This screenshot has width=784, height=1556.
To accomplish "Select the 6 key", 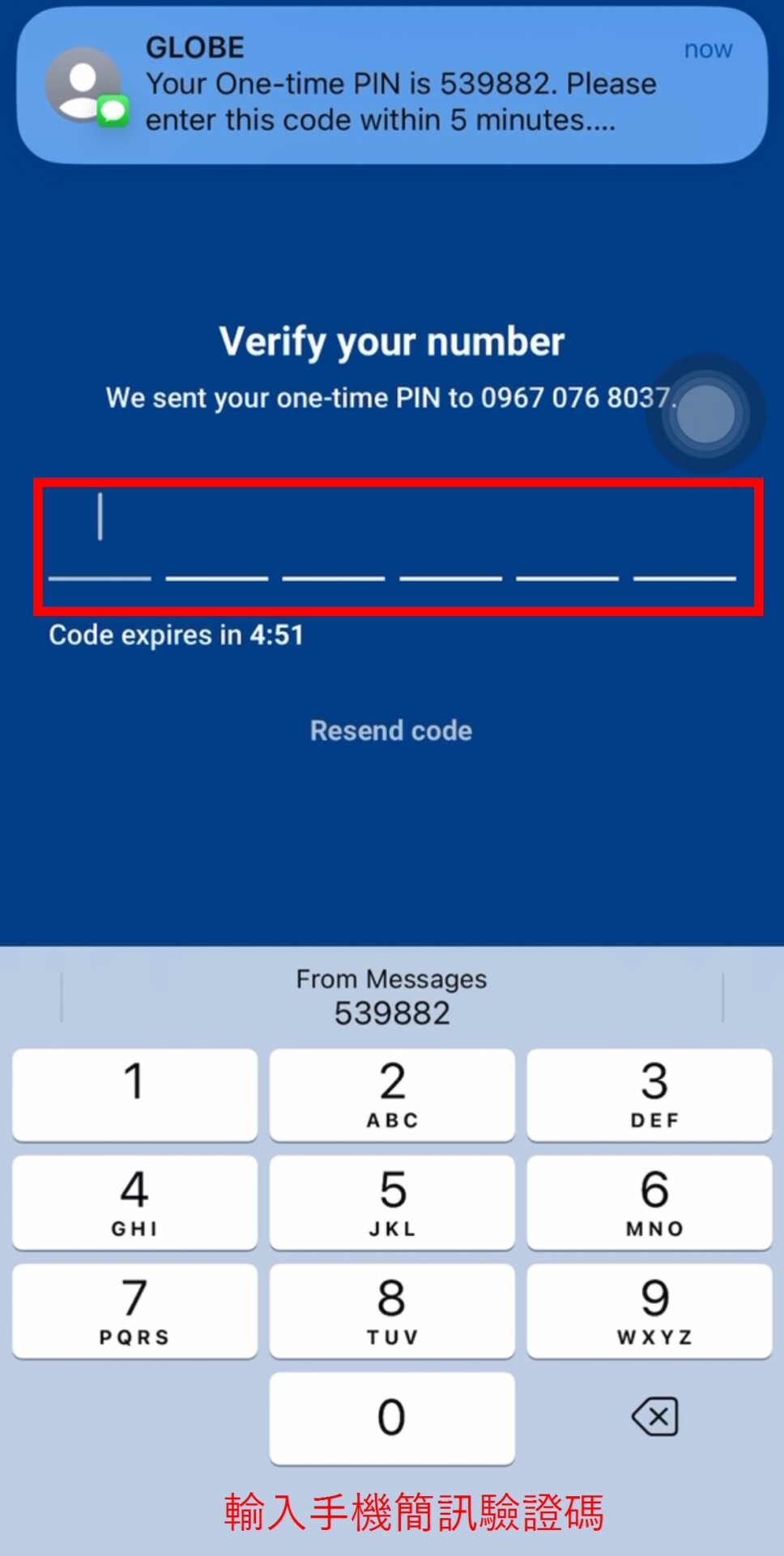I will click(650, 1203).
